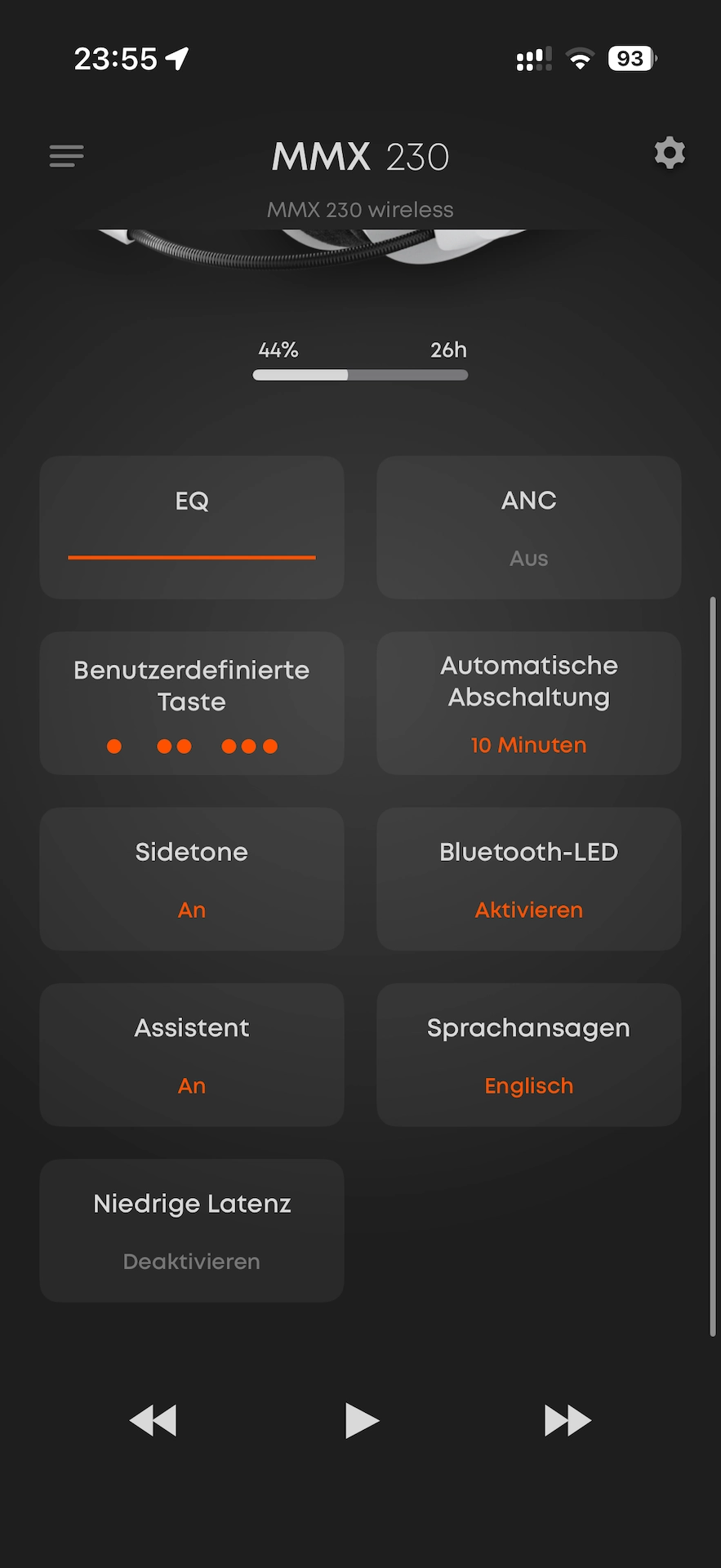
Task: Open the settings gear
Action: coord(670,154)
